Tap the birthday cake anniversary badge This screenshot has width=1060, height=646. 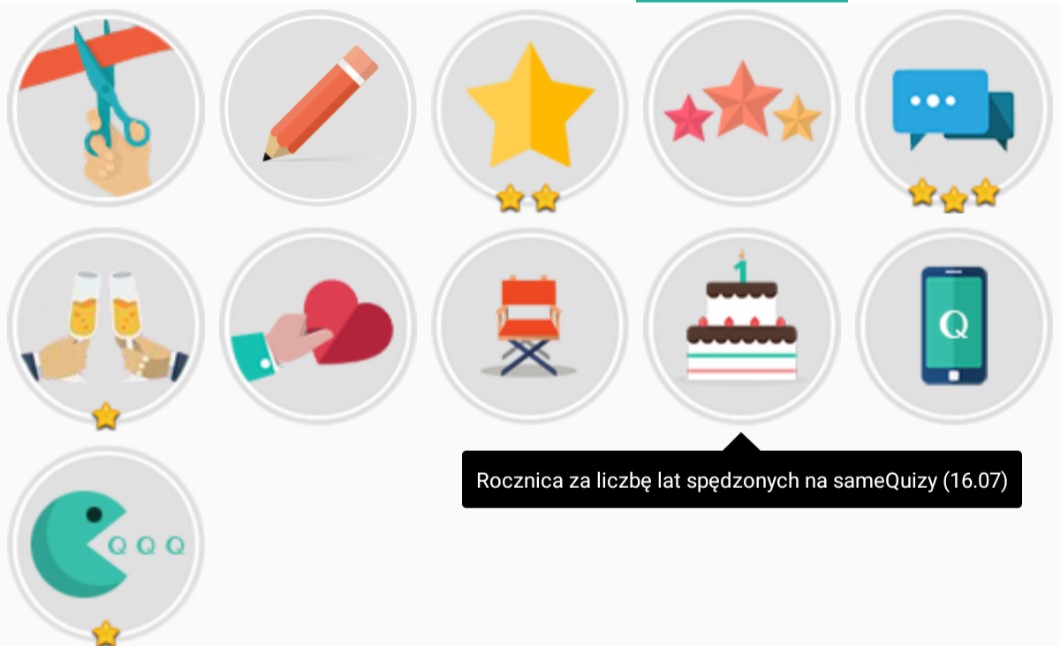coord(742,326)
